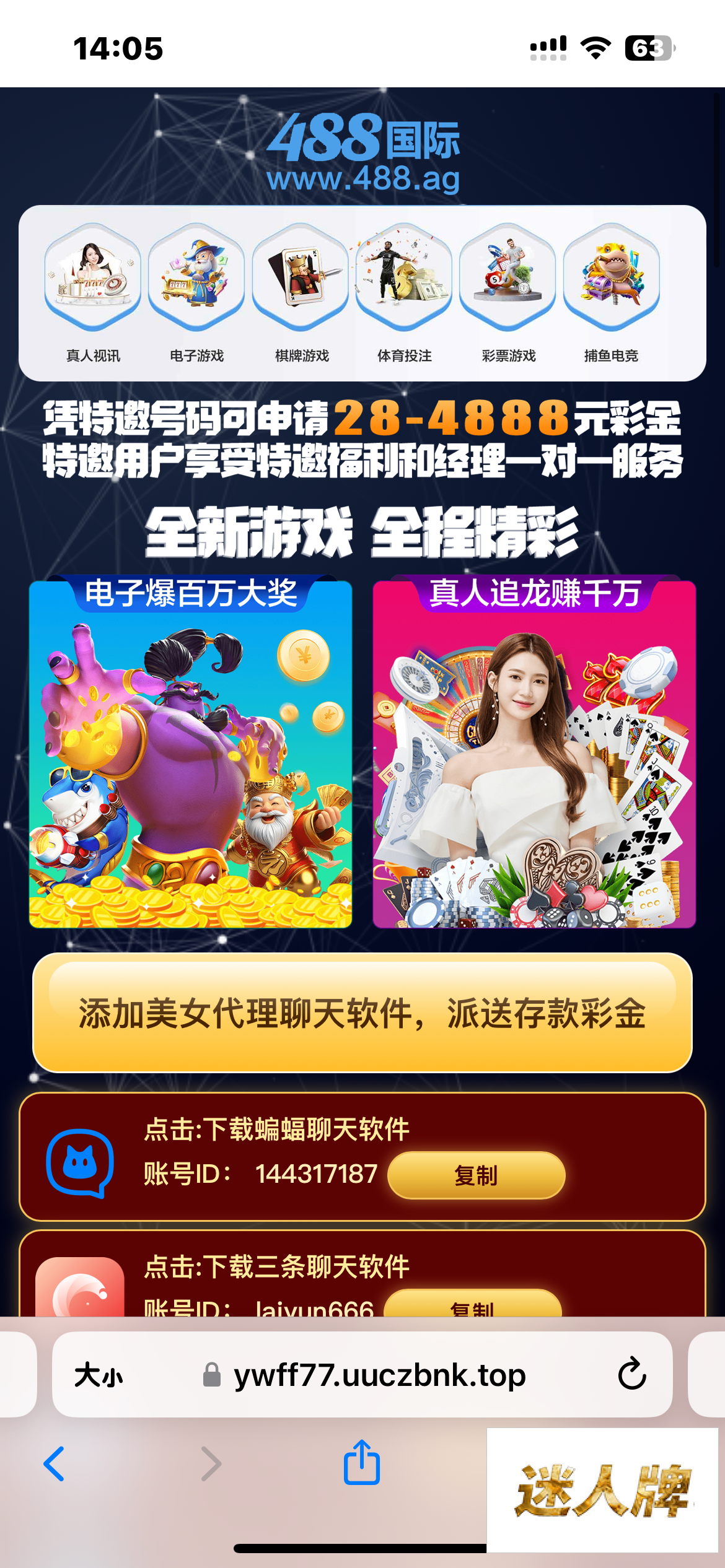Open the 真人追龙赚千万 banner card
The height and width of the screenshot is (1568, 725).
pyautogui.click(x=534, y=753)
